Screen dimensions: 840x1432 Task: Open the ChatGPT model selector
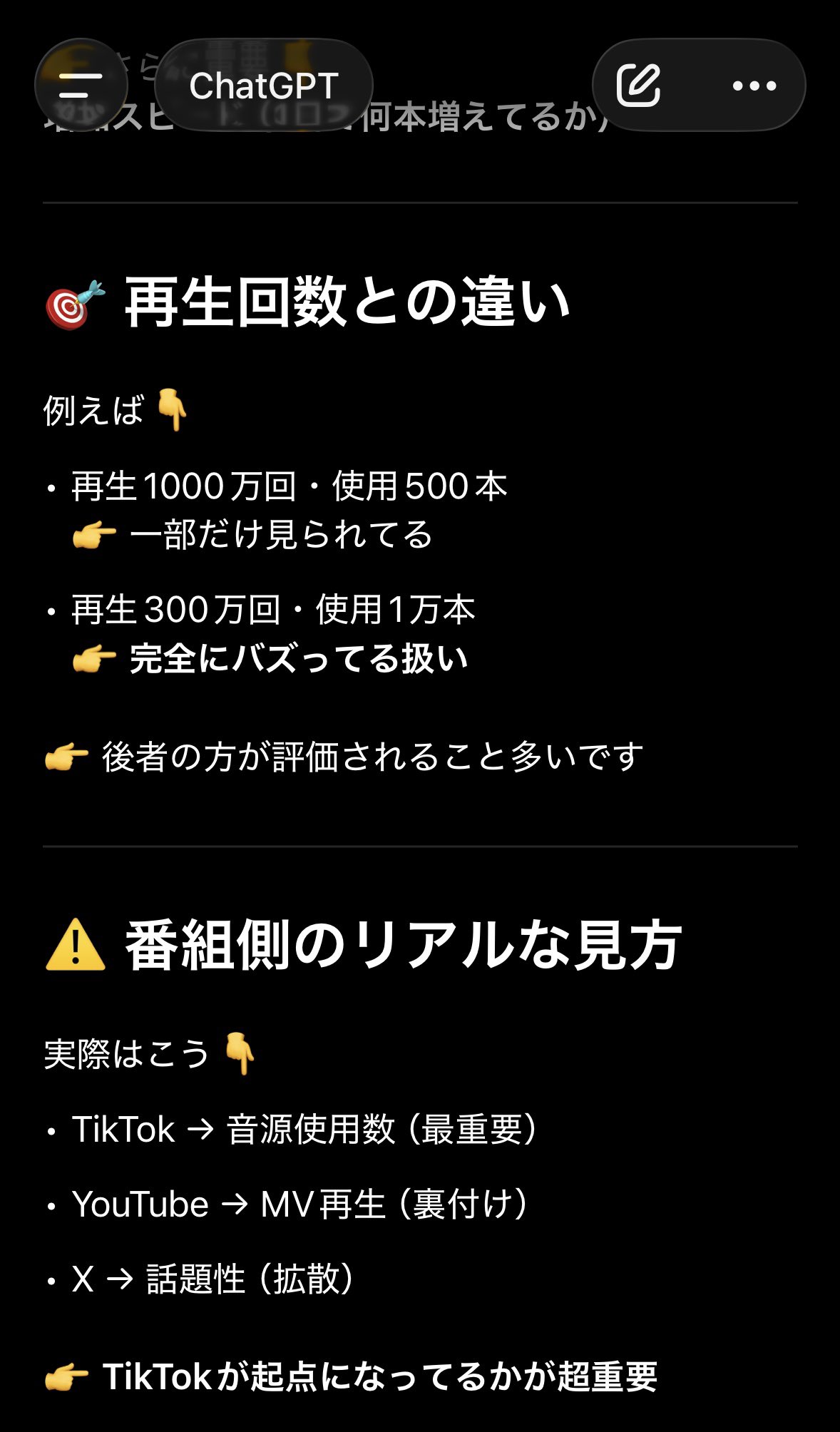[263, 86]
